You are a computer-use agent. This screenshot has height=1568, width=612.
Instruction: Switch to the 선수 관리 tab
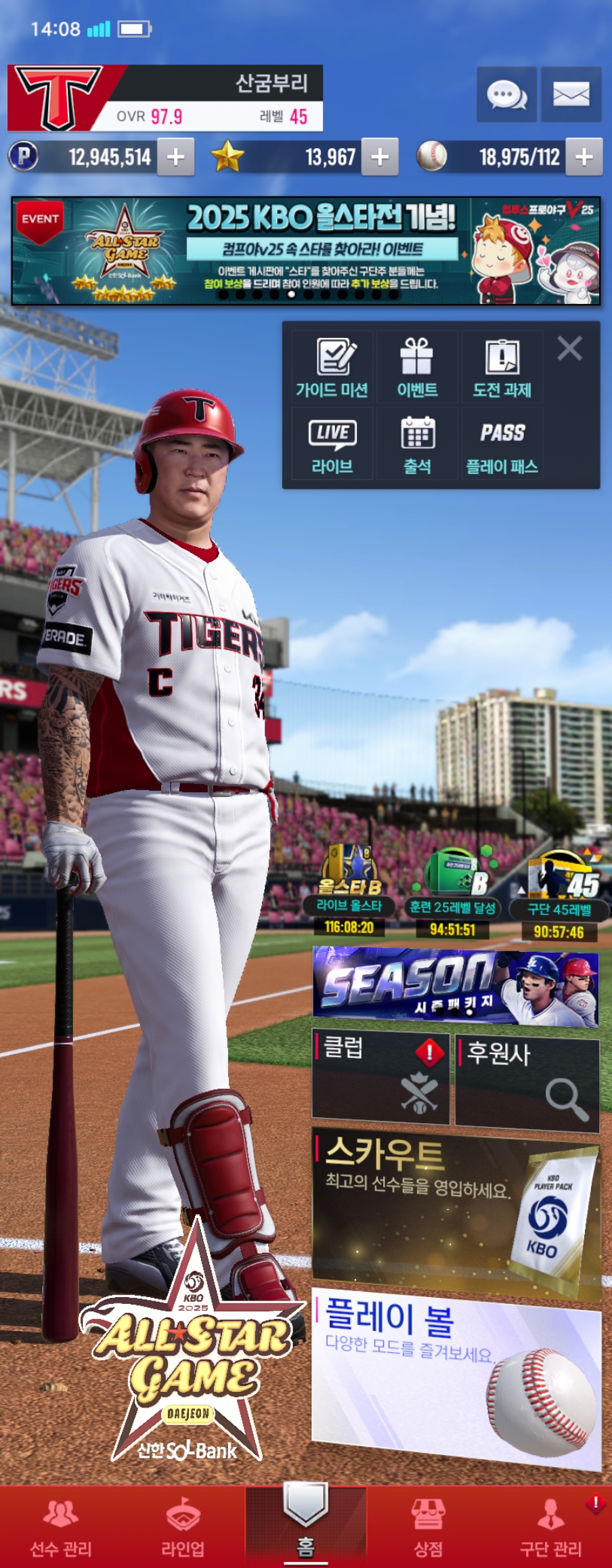pyautogui.click(x=61, y=1527)
